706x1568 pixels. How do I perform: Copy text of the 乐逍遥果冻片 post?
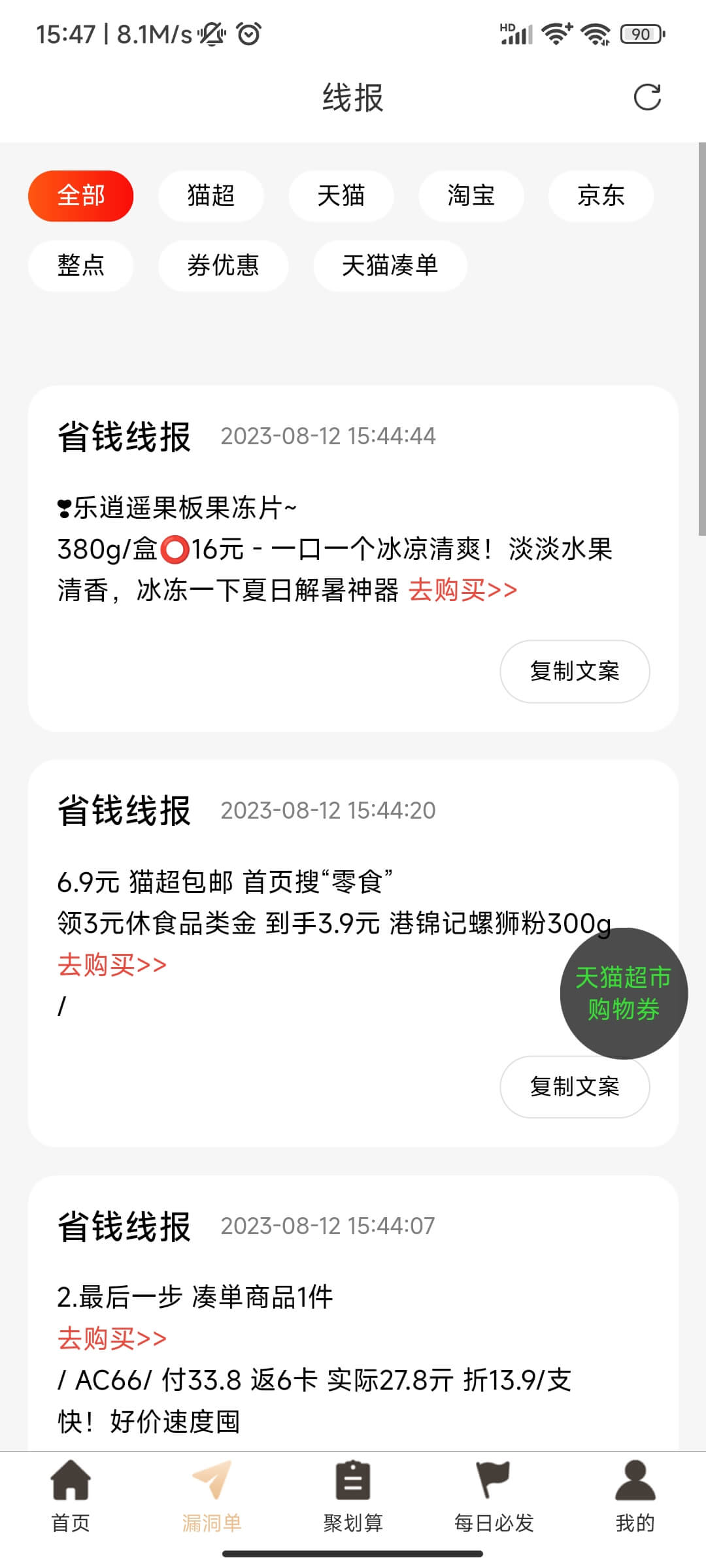(x=575, y=672)
